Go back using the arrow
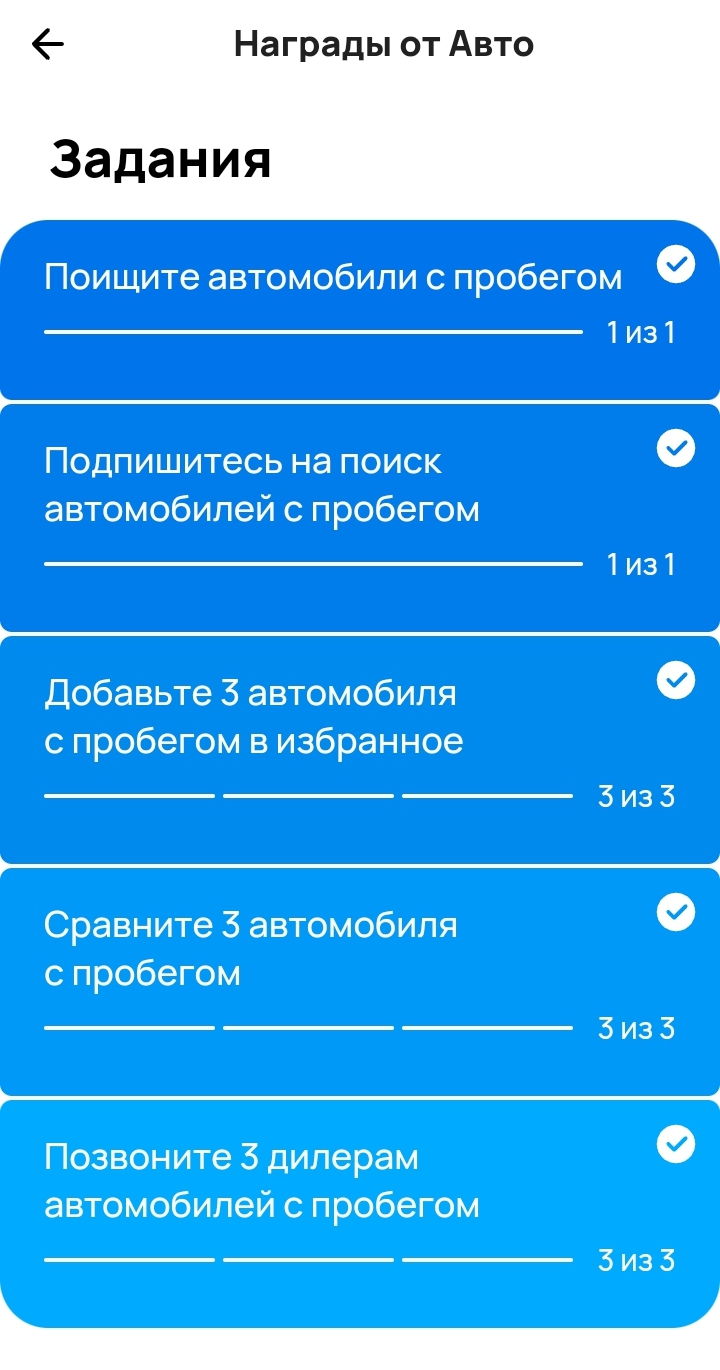 pyautogui.click(x=48, y=44)
